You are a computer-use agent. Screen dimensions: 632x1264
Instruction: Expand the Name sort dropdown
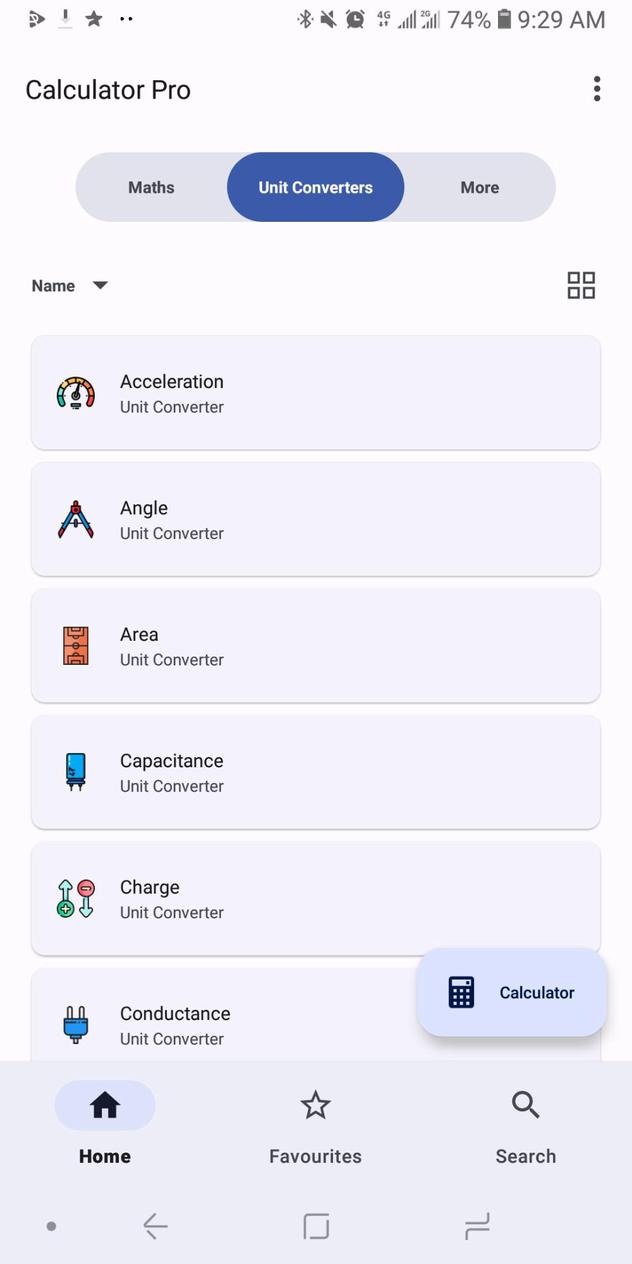pyautogui.click(x=69, y=286)
